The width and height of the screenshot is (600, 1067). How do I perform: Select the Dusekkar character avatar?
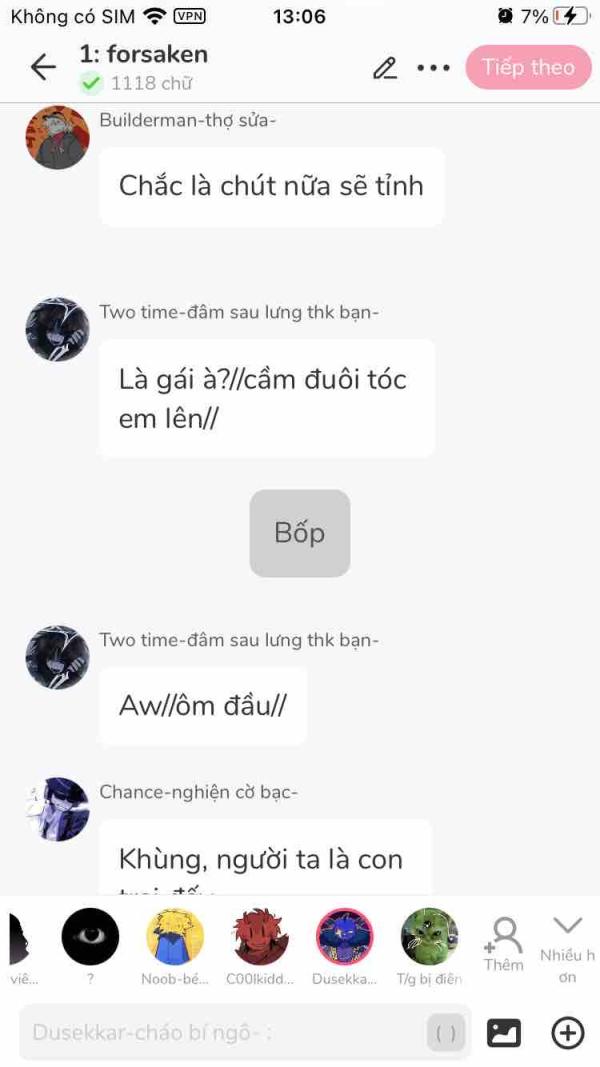[344, 938]
